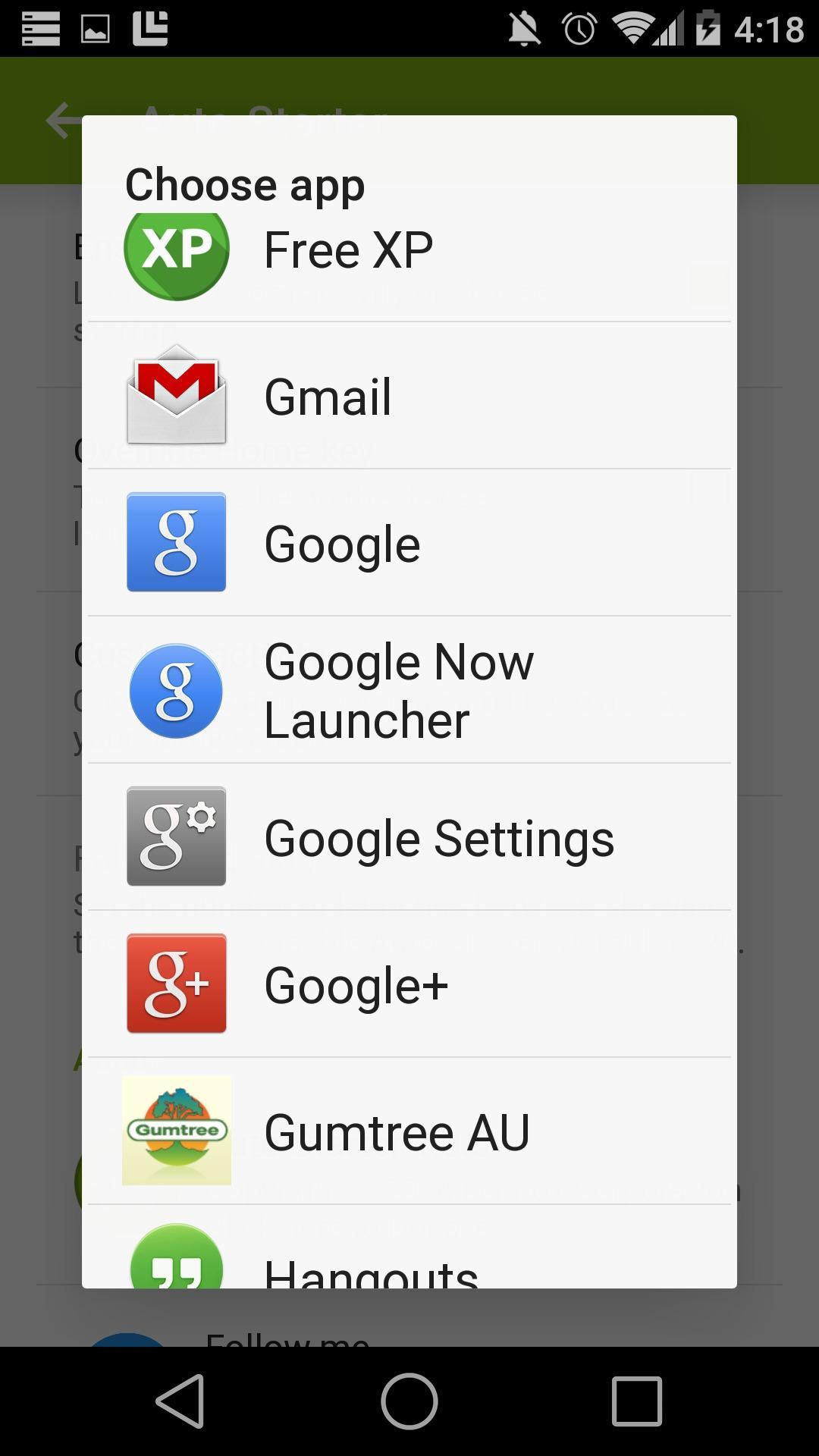Pick Google+ in the chooser

coord(409,984)
